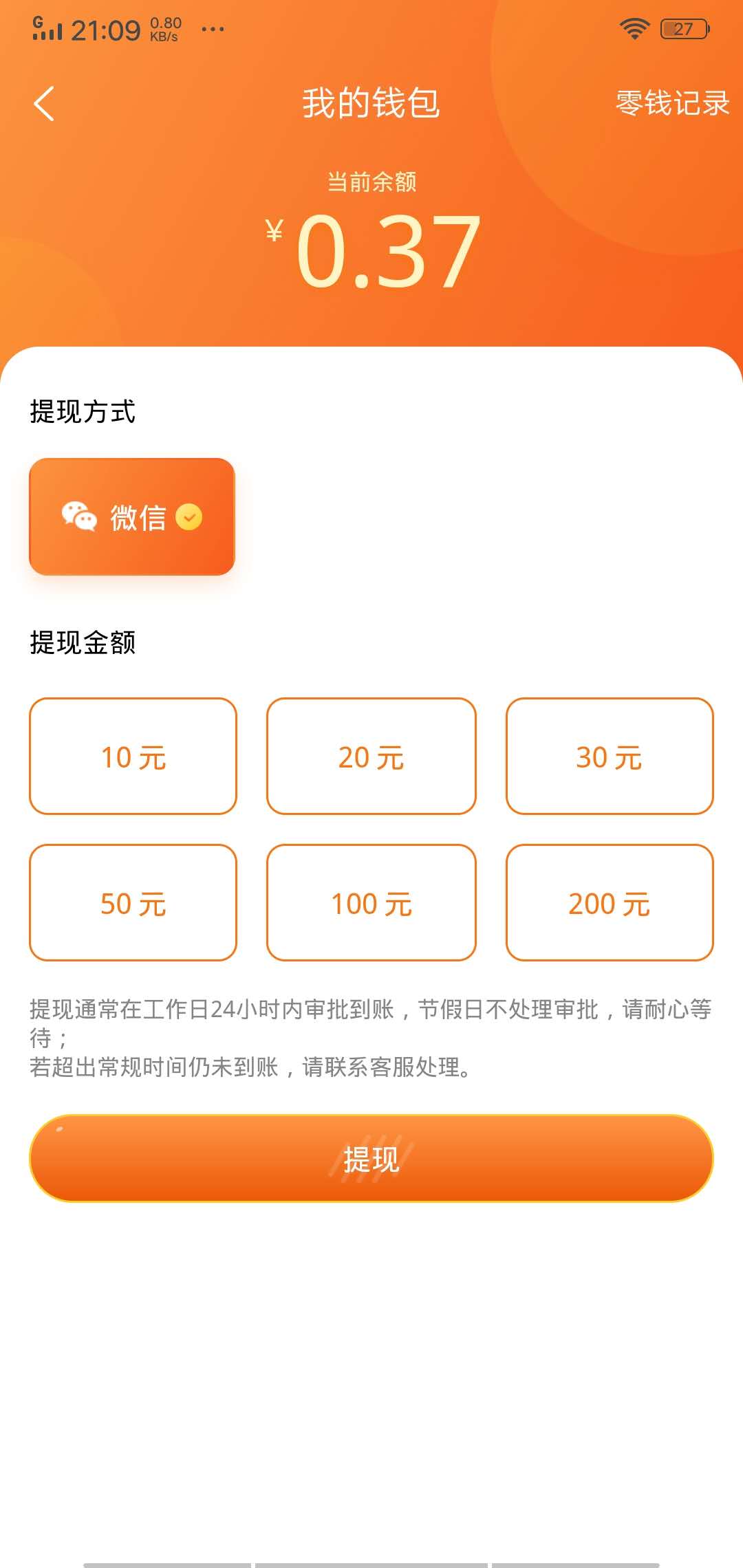Select the 200 元 withdrawal amount
This screenshot has height=1568, width=743.
[x=610, y=903]
